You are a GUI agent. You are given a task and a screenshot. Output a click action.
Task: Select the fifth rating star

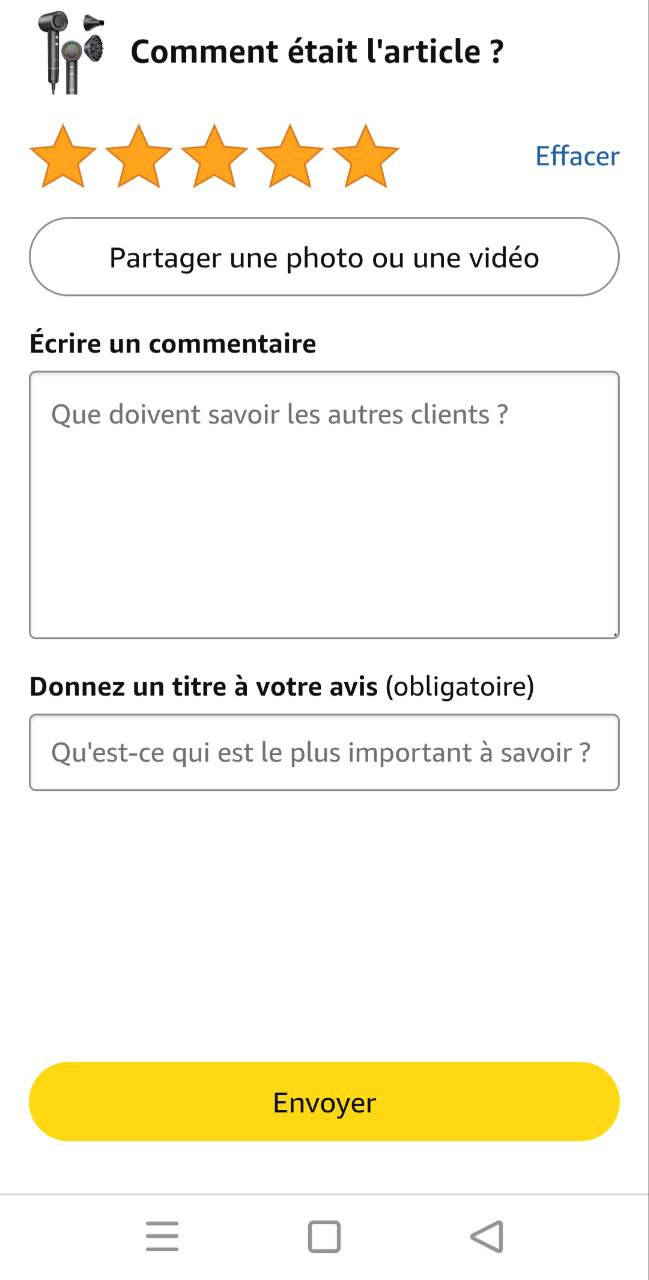(366, 157)
